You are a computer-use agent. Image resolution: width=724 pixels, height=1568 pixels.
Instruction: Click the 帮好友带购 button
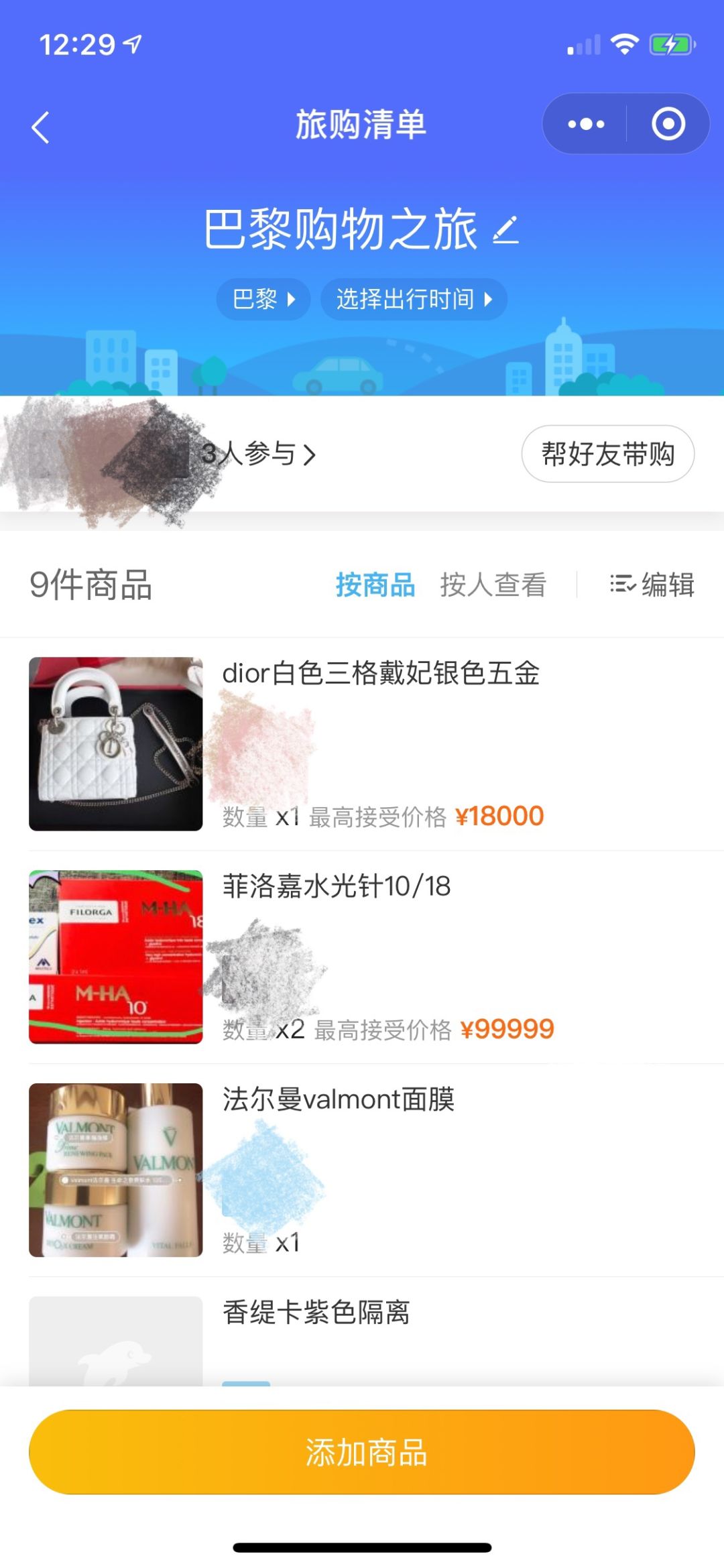point(609,453)
